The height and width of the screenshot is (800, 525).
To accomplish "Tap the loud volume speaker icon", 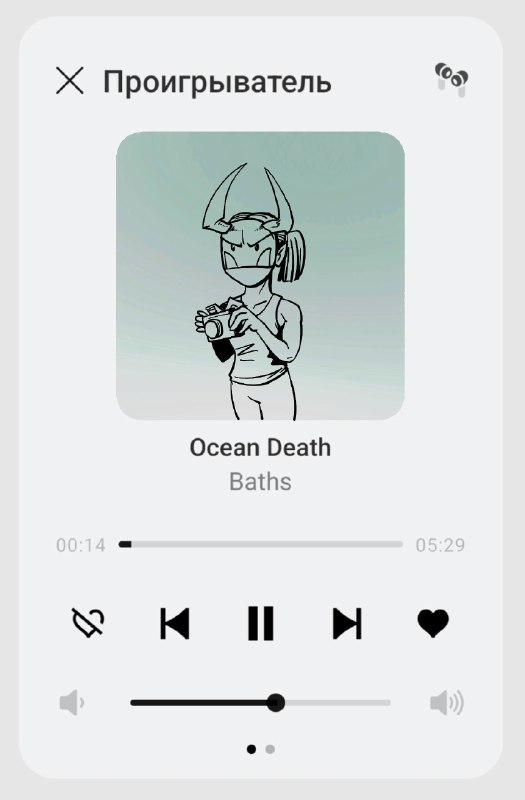I will click(447, 703).
